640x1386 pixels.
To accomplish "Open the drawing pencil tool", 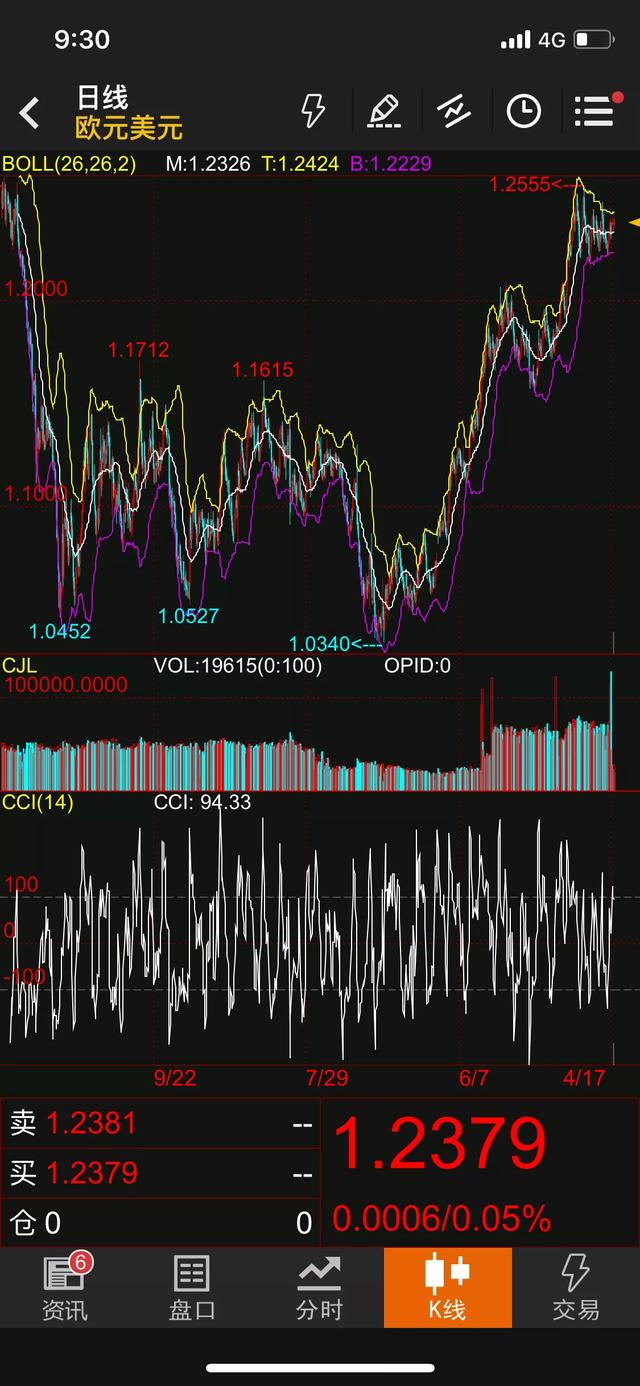I will pos(384,111).
